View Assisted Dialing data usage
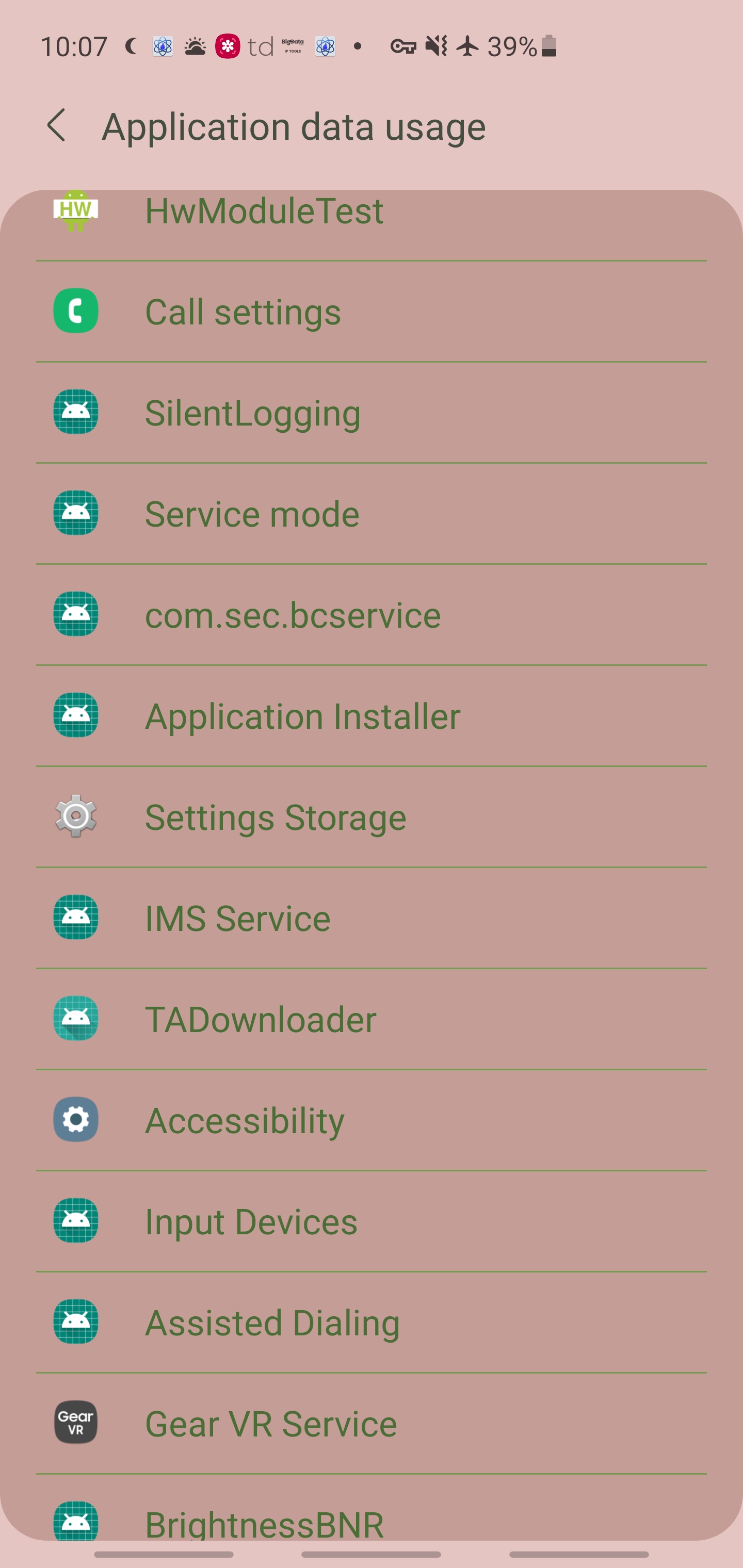 pyautogui.click(x=370, y=1322)
